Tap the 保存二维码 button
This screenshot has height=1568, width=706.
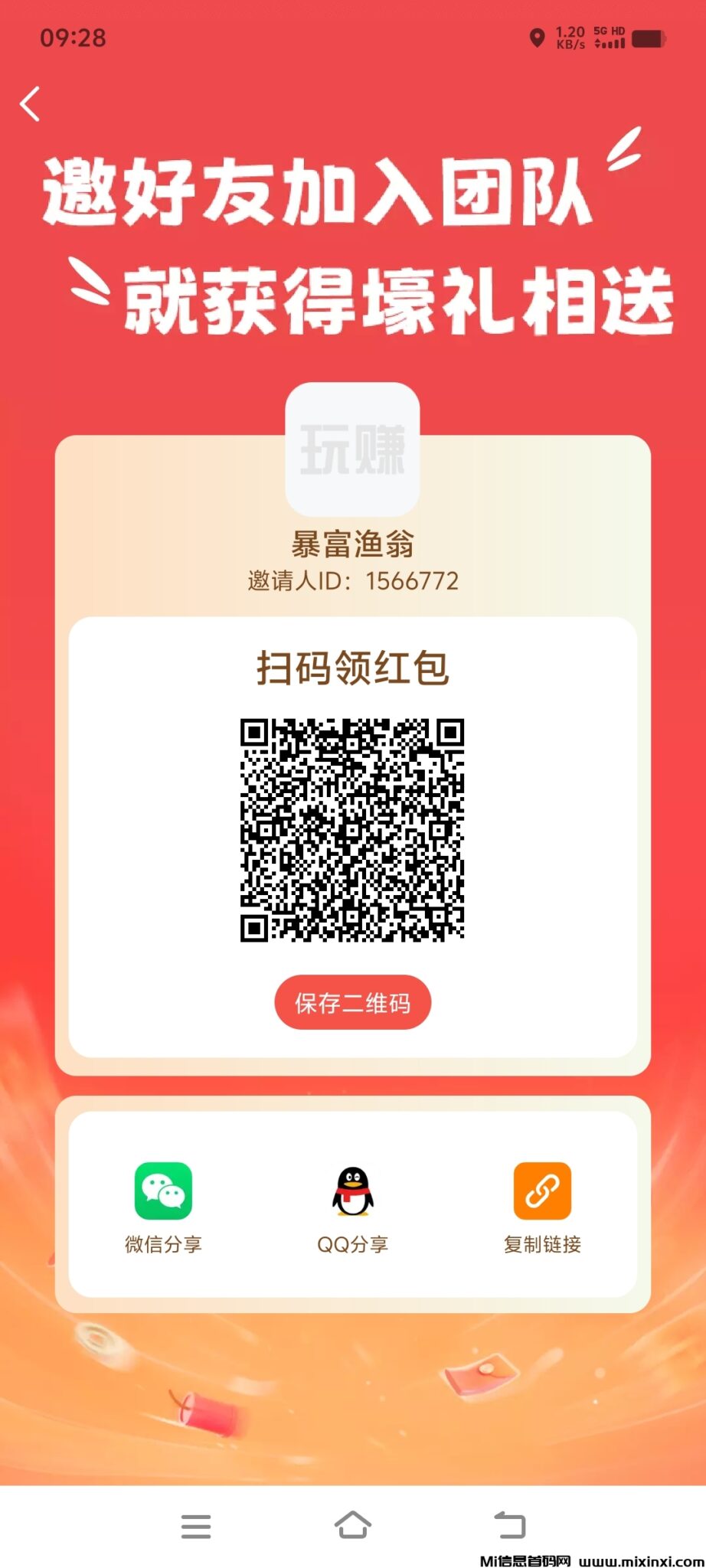(352, 1003)
